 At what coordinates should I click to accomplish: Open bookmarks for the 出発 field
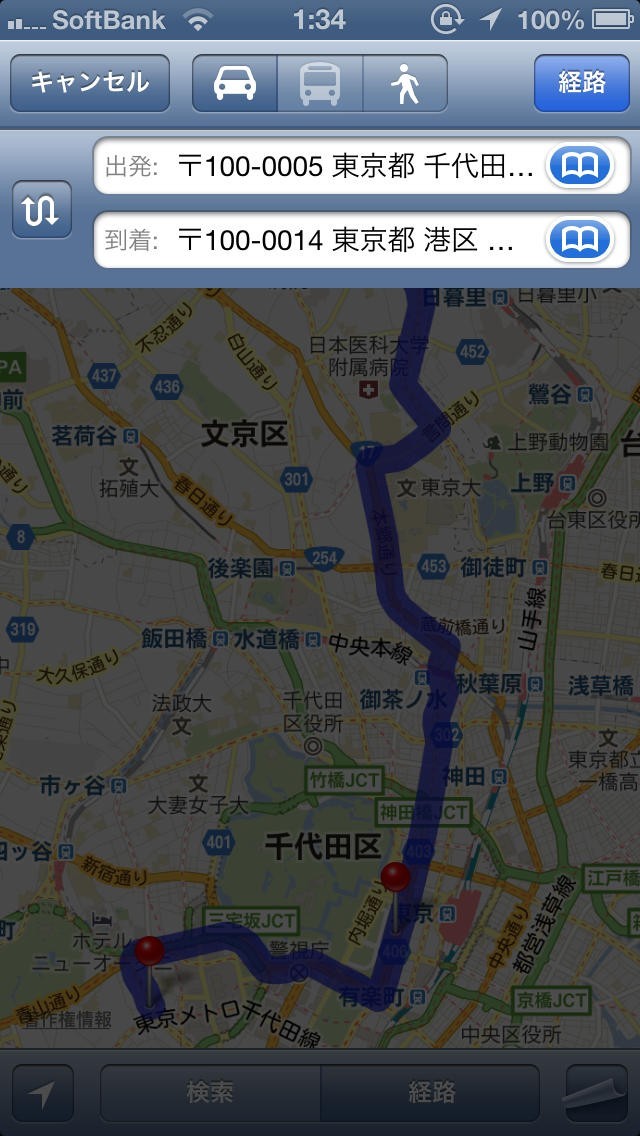tap(580, 166)
